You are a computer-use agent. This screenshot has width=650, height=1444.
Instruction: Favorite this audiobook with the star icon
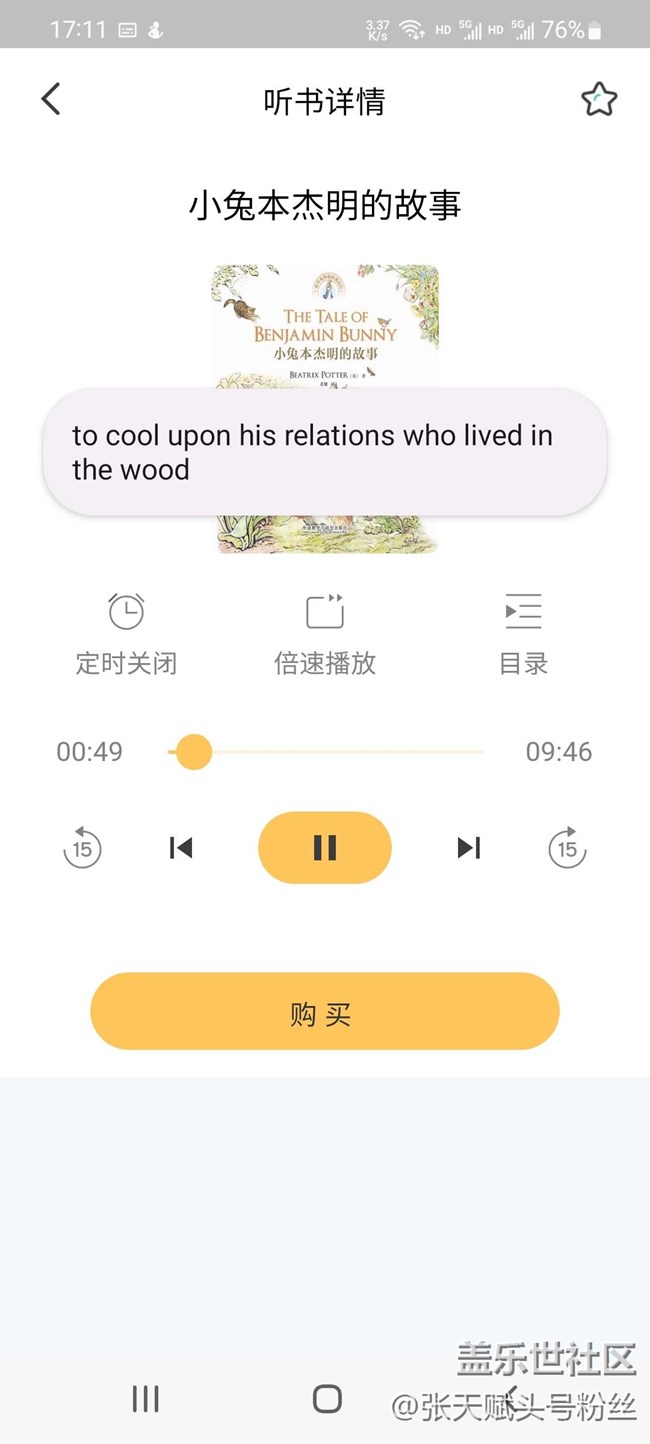click(x=599, y=99)
